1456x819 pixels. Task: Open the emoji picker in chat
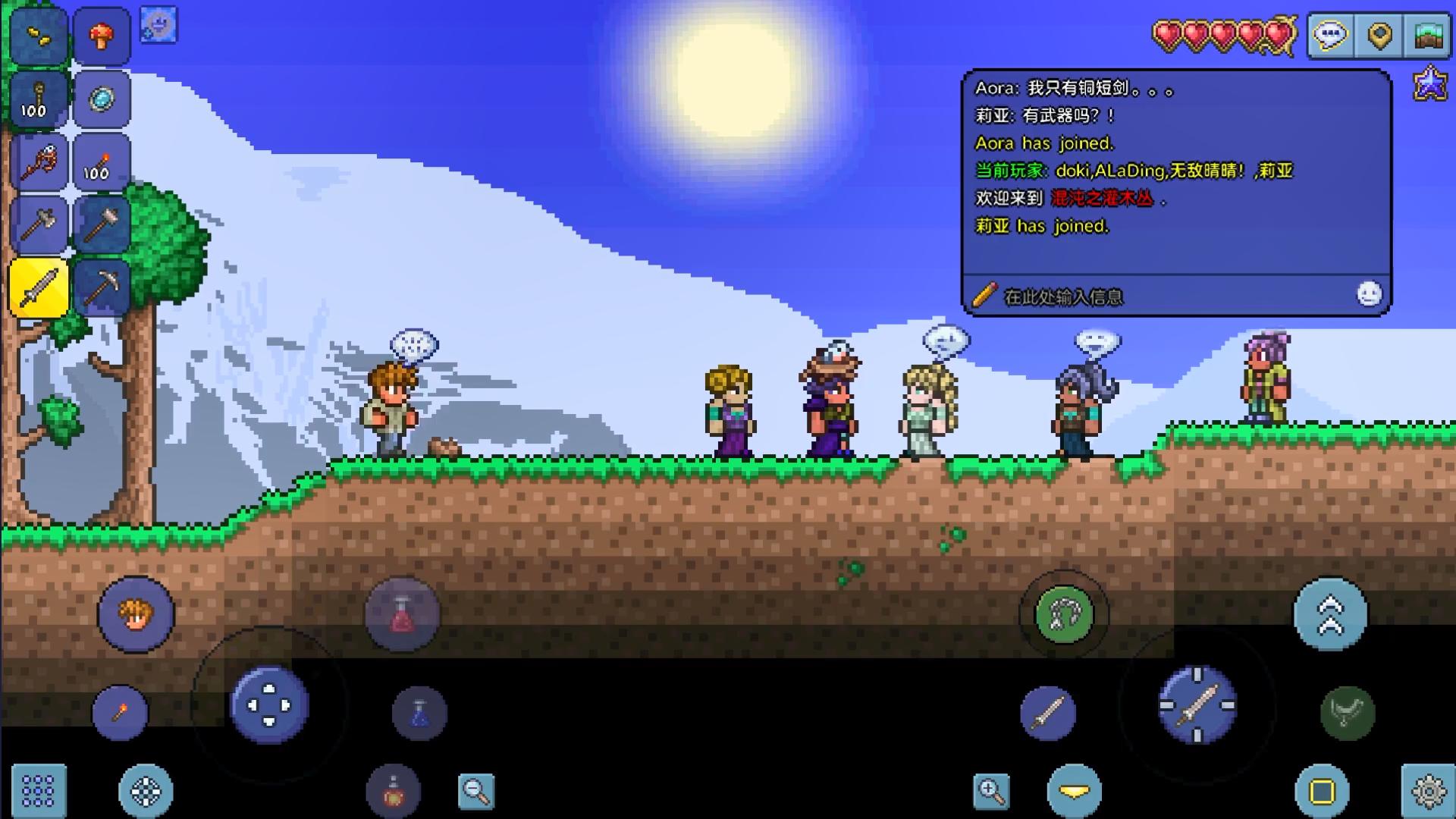point(1369,294)
